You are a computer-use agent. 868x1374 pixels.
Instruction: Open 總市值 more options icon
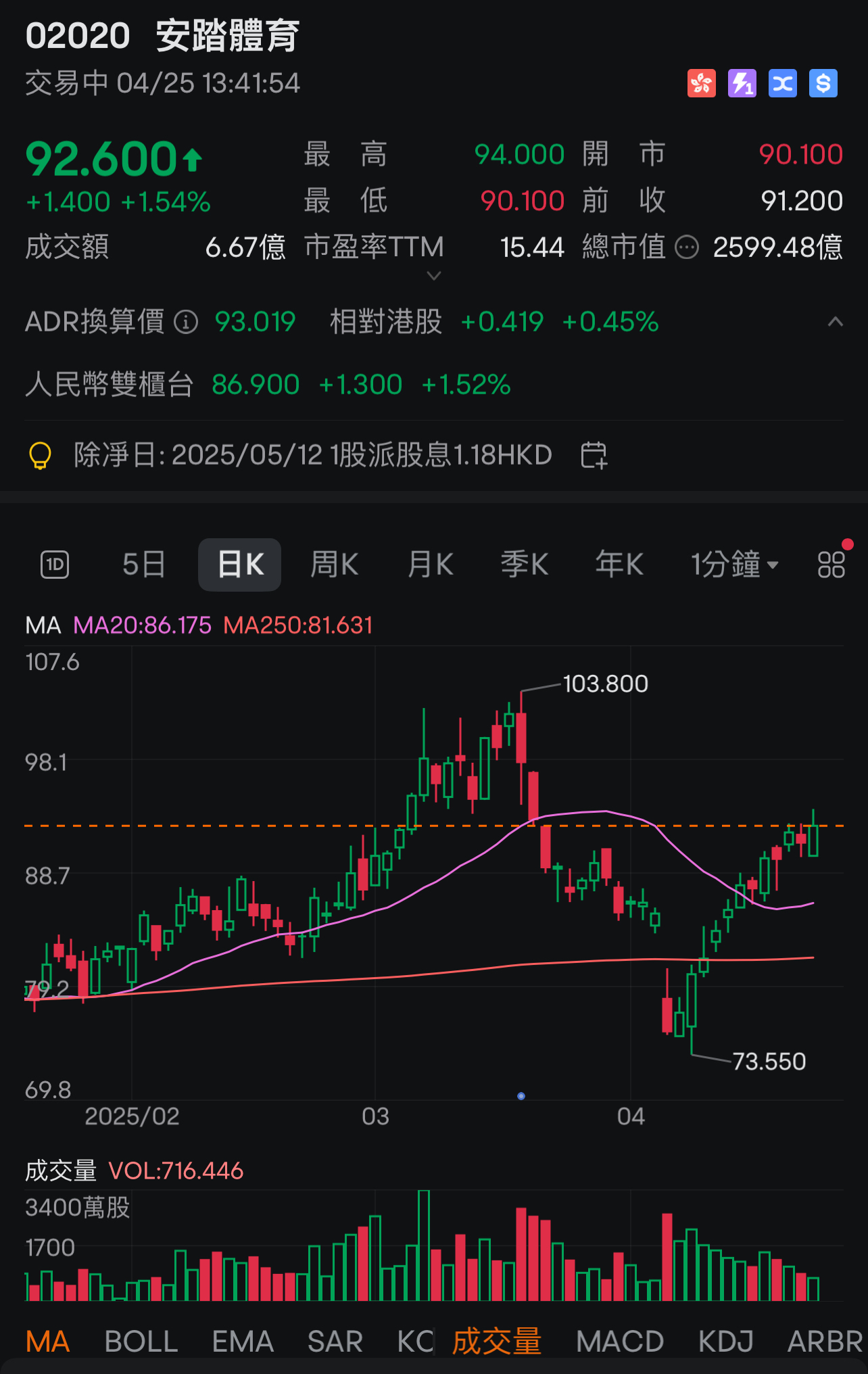click(687, 247)
